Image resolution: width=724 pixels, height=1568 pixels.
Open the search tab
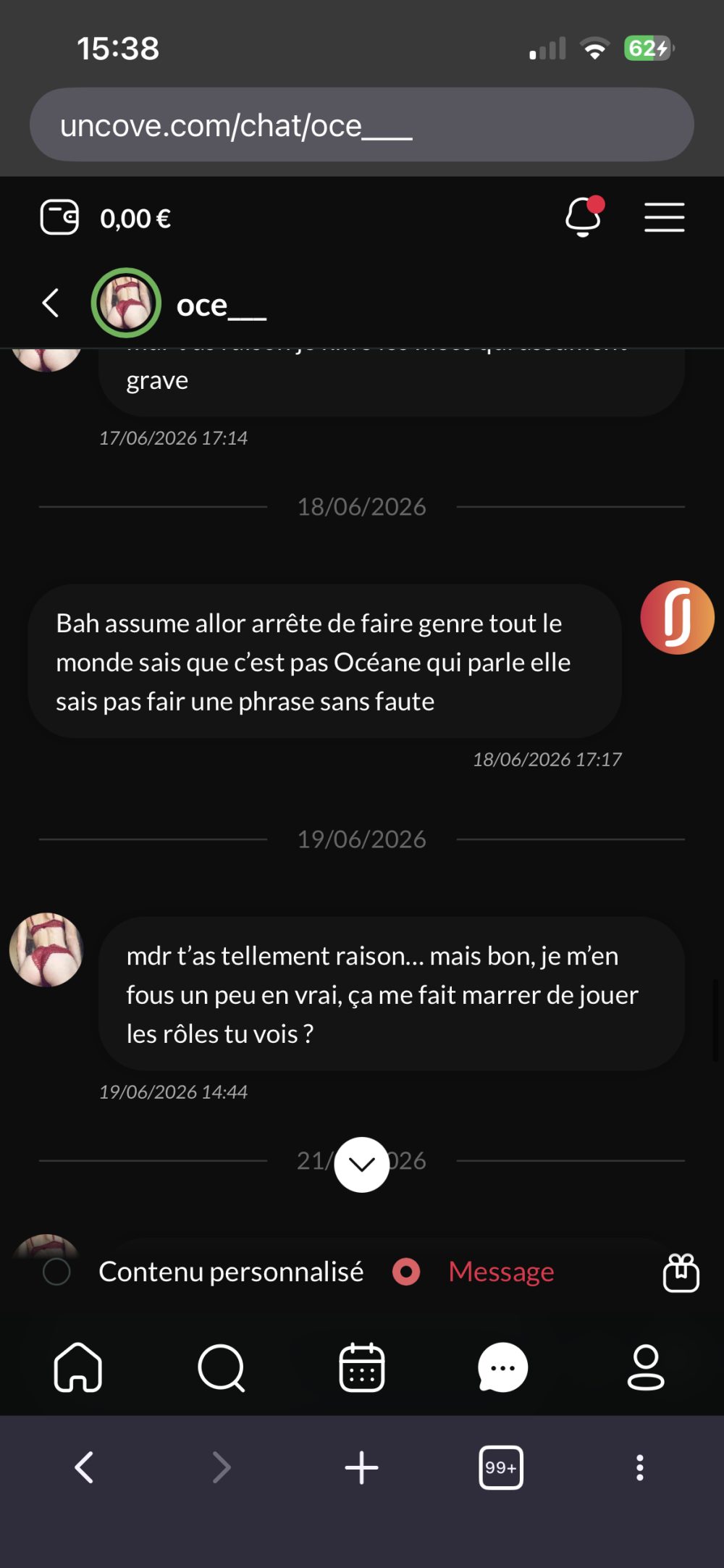[221, 1367]
